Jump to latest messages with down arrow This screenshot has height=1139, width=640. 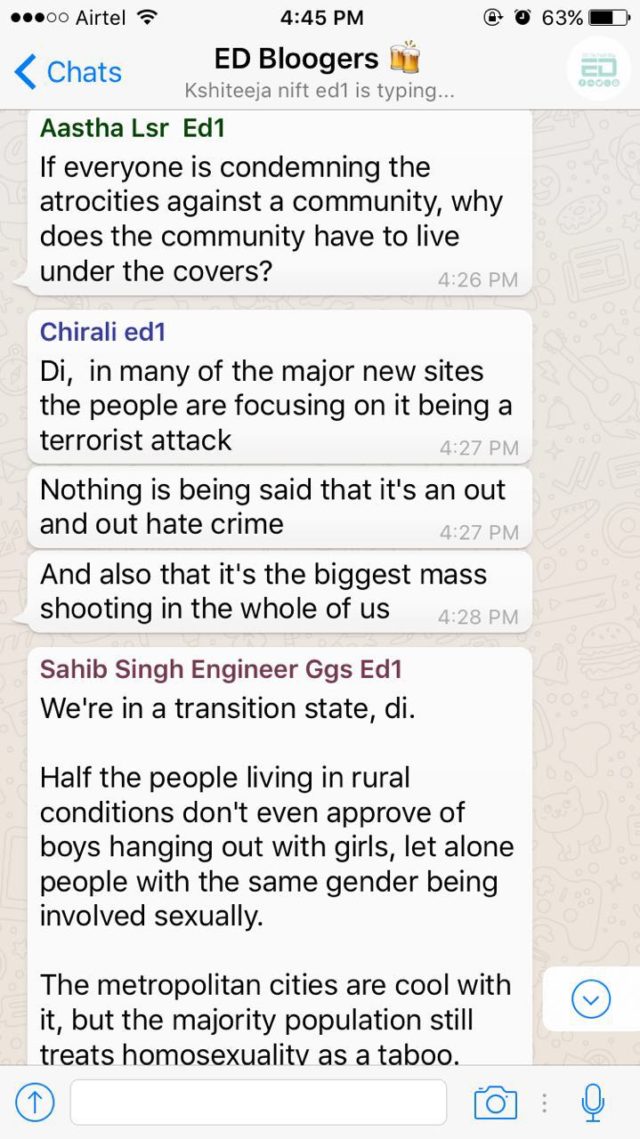(x=592, y=999)
